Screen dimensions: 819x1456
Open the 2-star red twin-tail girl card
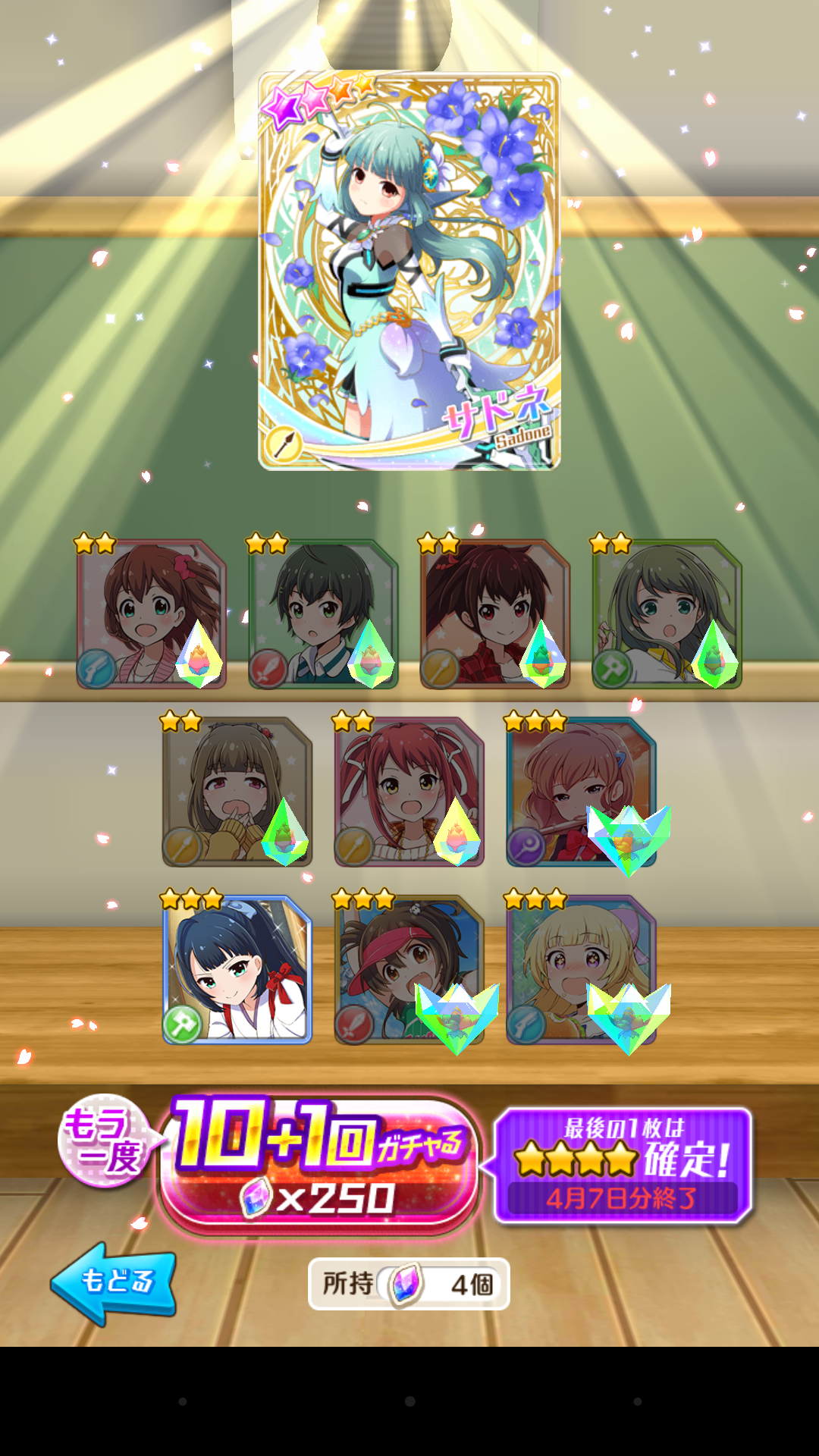(408, 792)
